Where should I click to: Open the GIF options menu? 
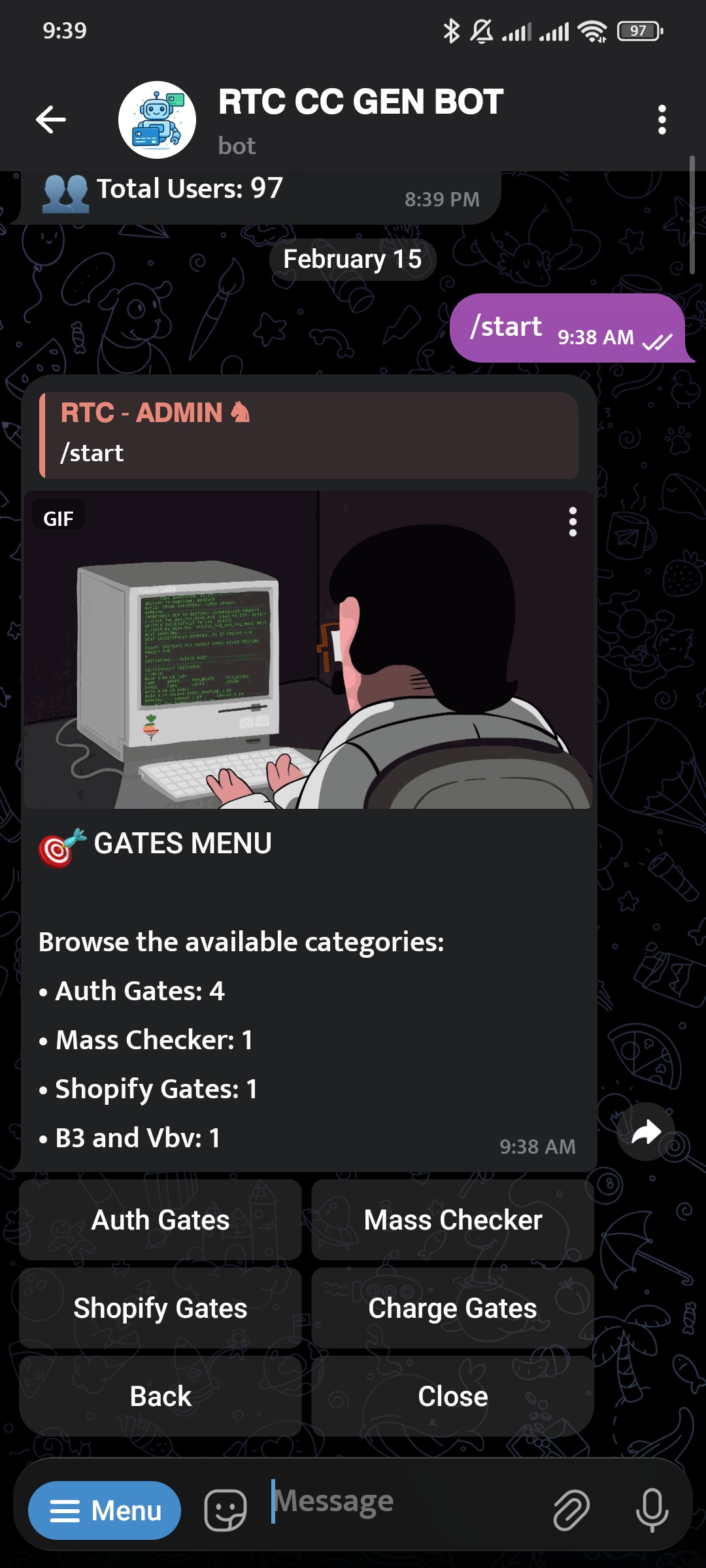573,522
